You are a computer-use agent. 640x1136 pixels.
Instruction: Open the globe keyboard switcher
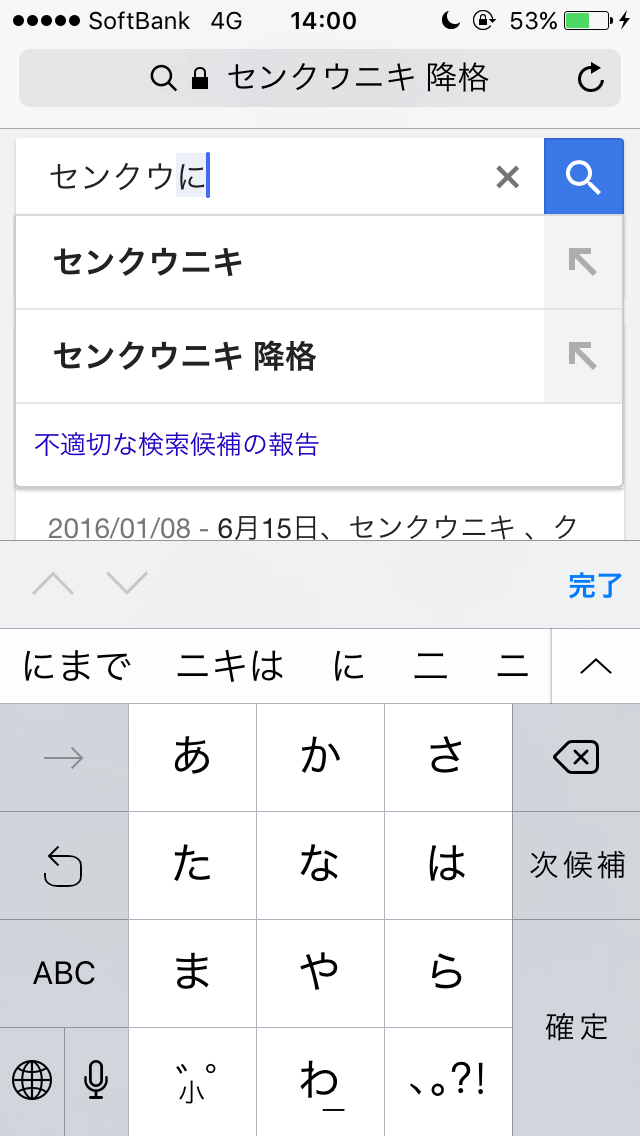coord(32,1082)
